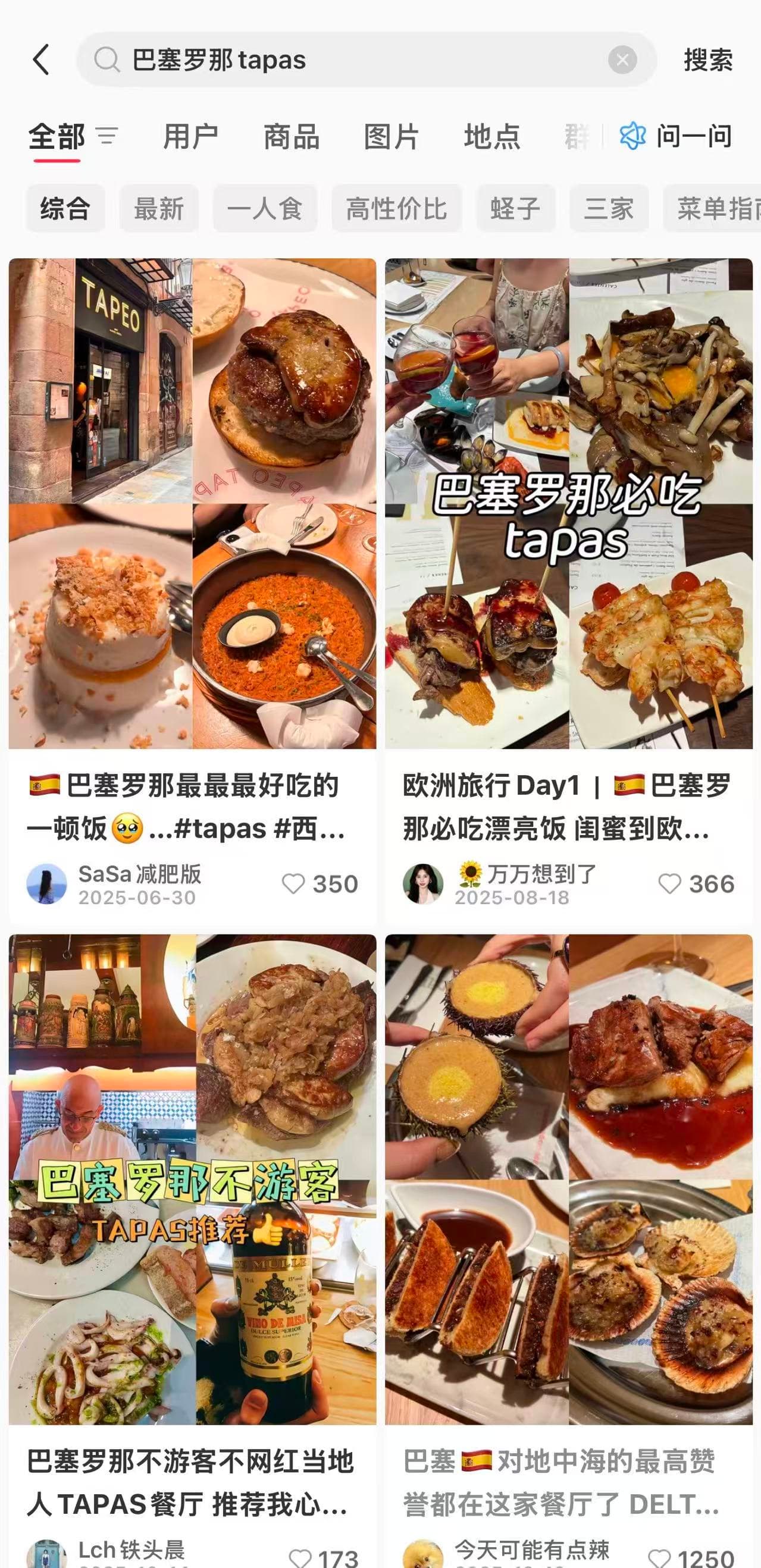Click the 搜索 button

coord(707,60)
